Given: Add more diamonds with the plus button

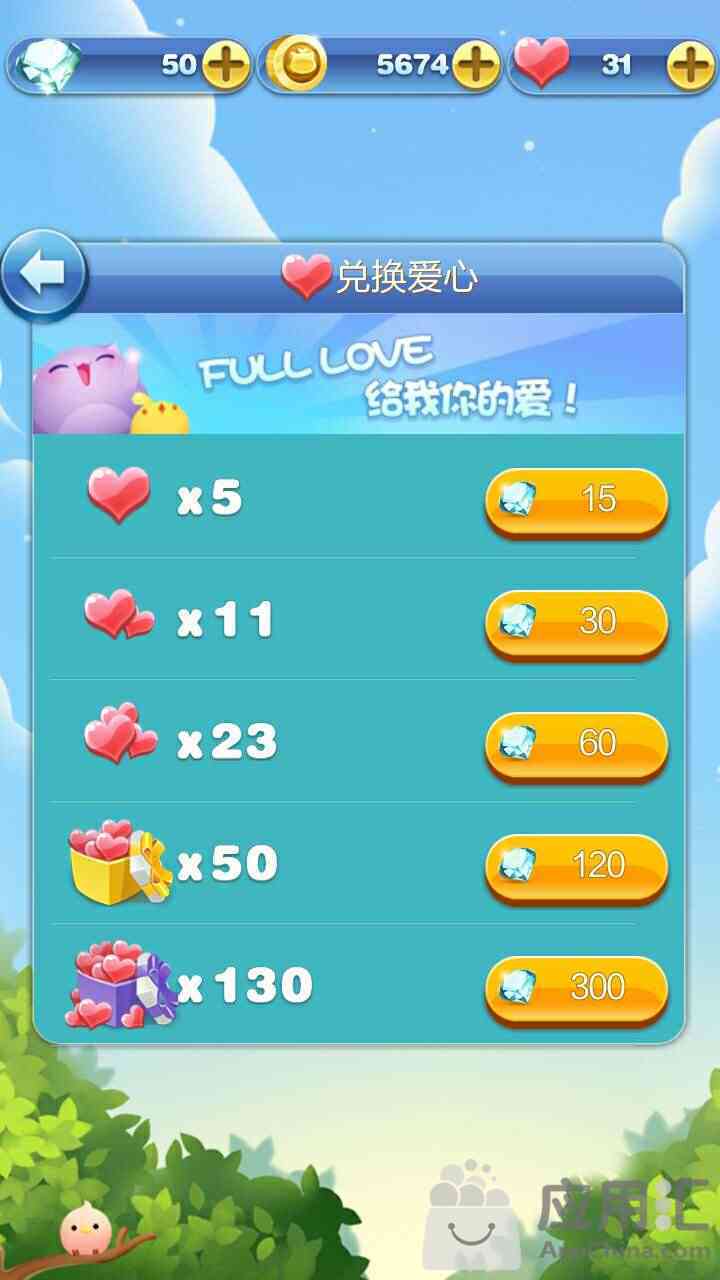Looking at the screenshot, I should point(227,66).
